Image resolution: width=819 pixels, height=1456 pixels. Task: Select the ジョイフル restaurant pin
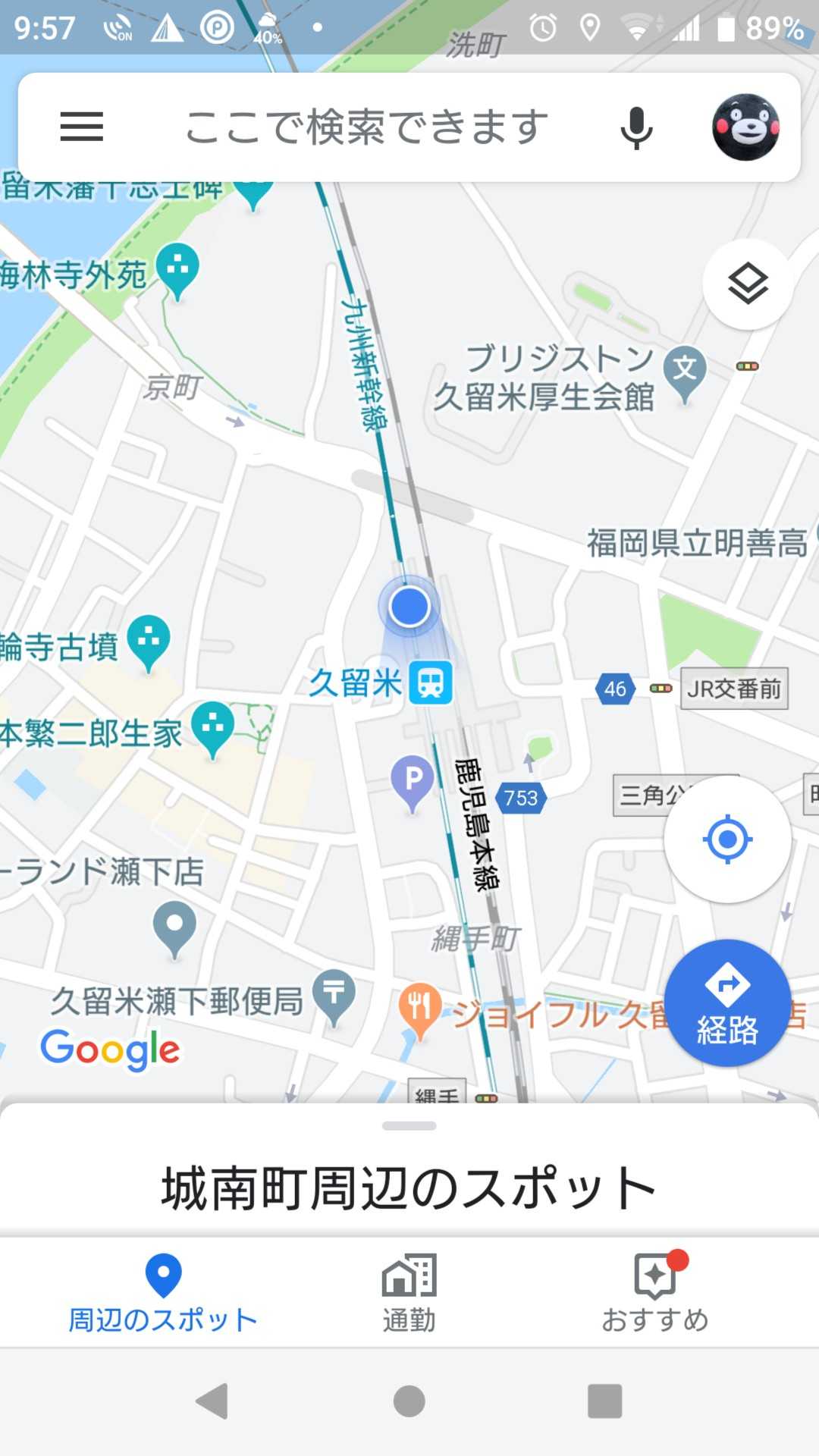click(419, 1009)
